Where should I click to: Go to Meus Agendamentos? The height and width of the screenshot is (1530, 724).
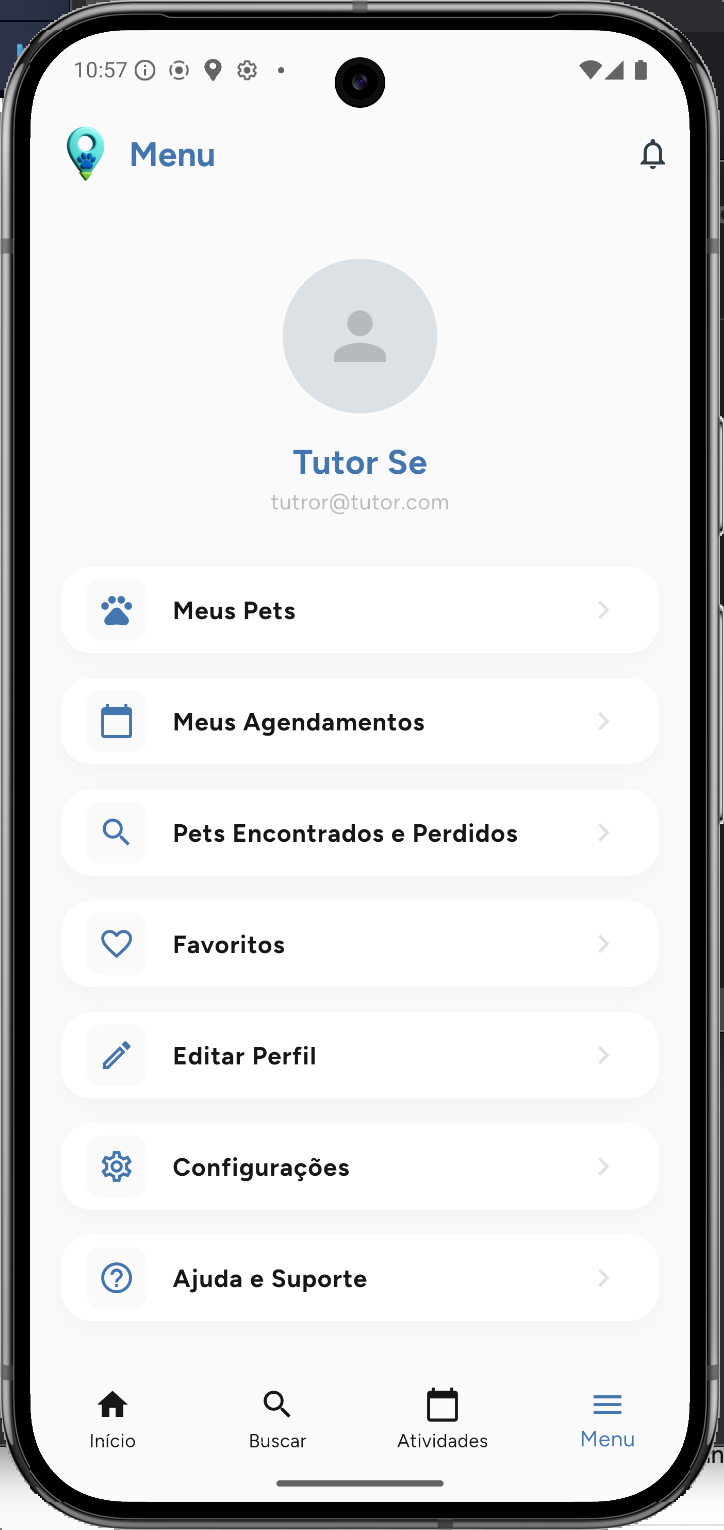[360, 721]
